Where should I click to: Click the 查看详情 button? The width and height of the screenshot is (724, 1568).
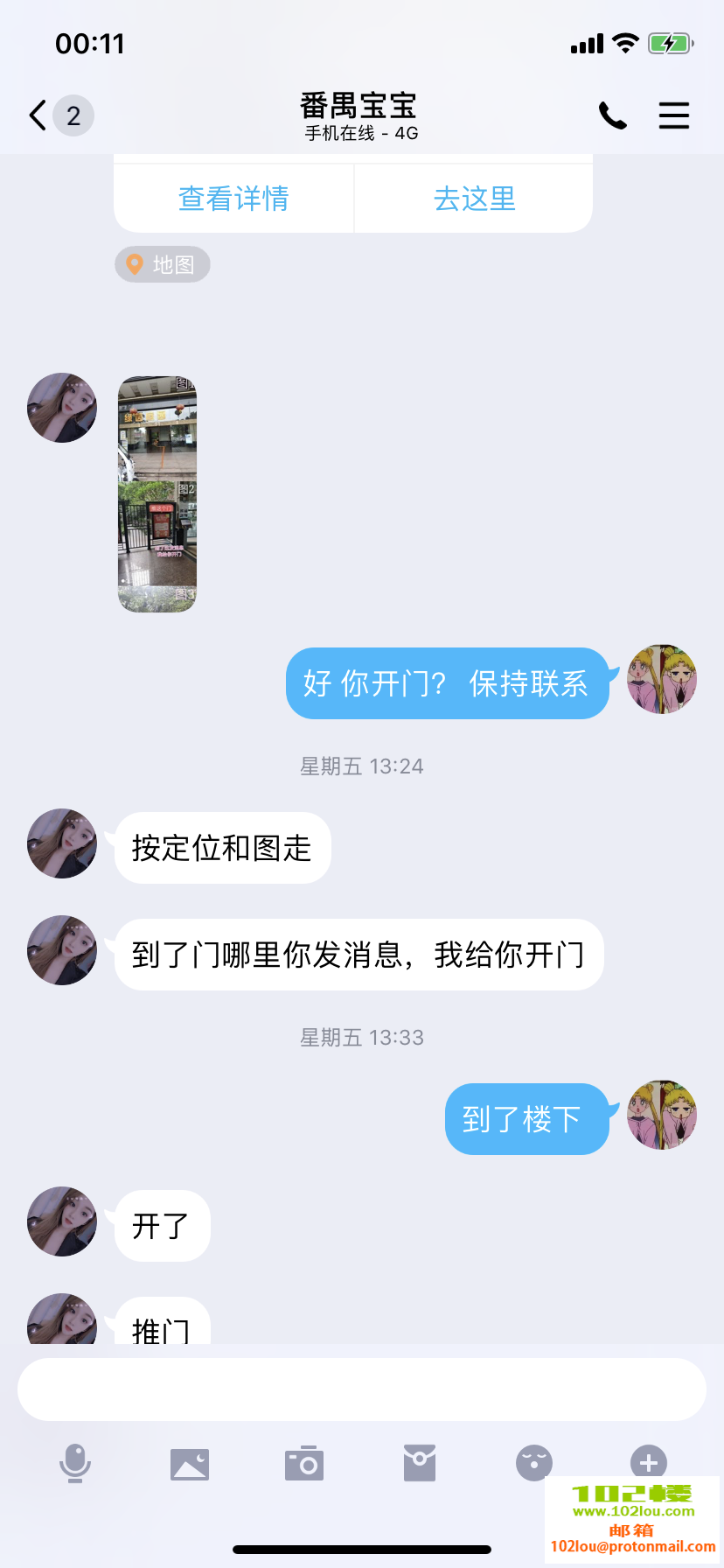point(233,199)
